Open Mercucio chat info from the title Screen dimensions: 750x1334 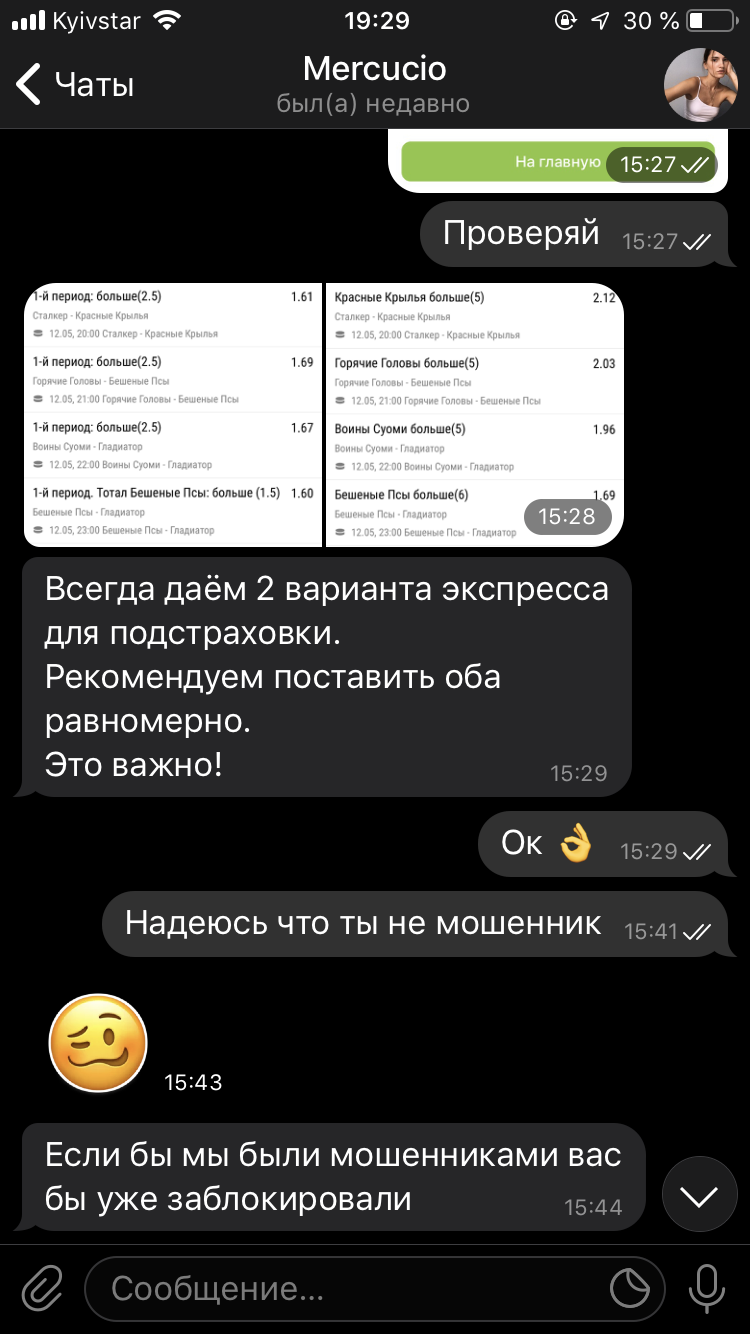click(374, 84)
